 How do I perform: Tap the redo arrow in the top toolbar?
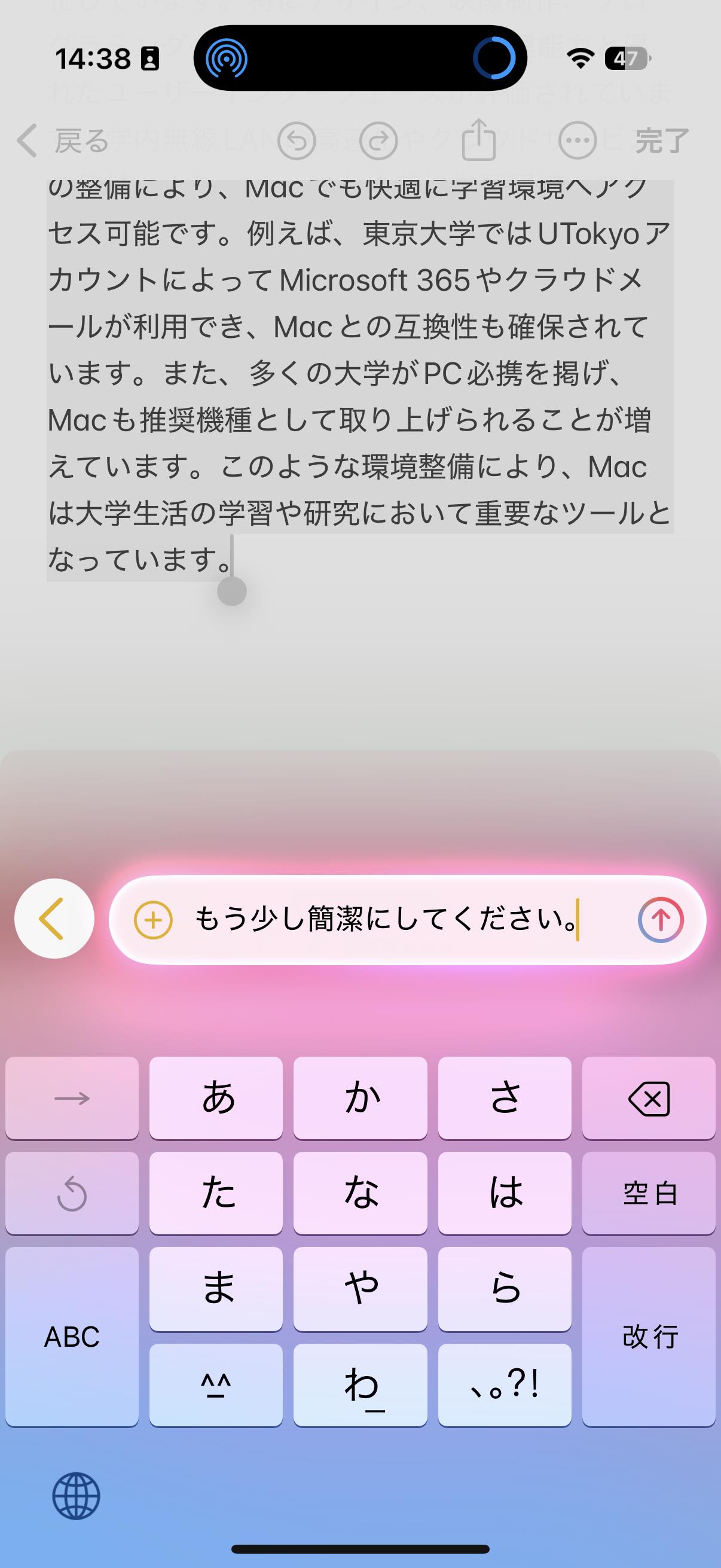pos(377,141)
